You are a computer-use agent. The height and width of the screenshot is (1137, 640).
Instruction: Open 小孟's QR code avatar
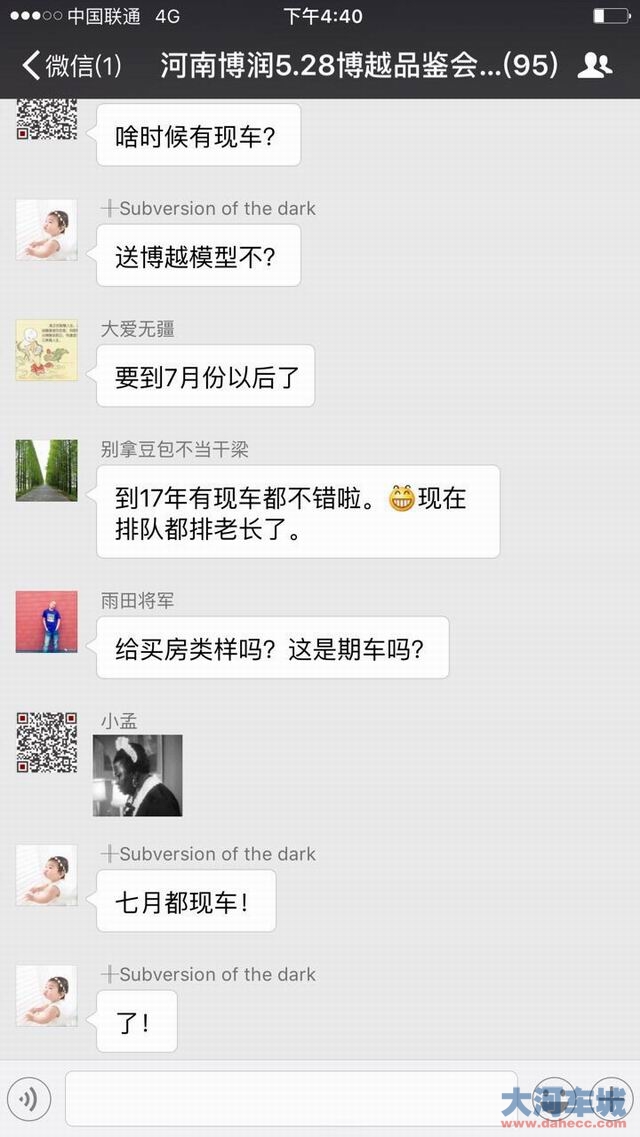[46, 742]
